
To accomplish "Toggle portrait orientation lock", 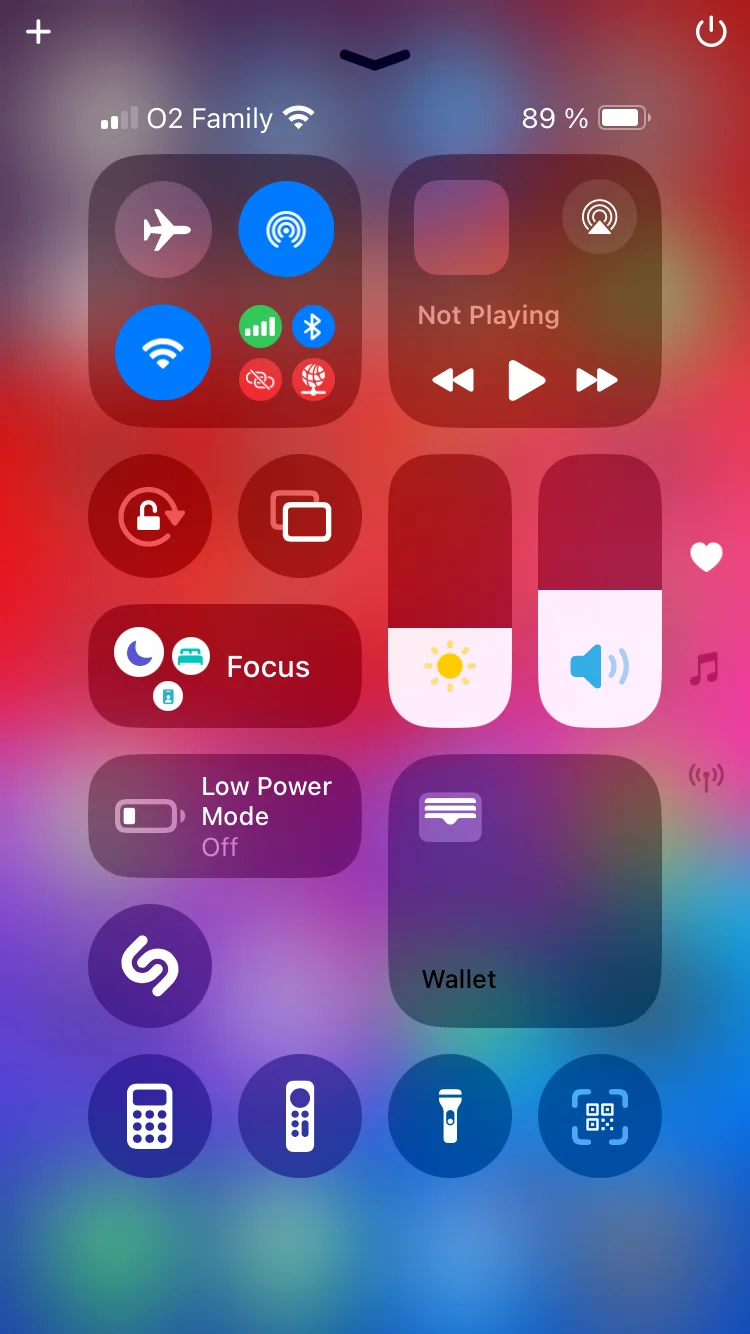I will click(x=150, y=516).
